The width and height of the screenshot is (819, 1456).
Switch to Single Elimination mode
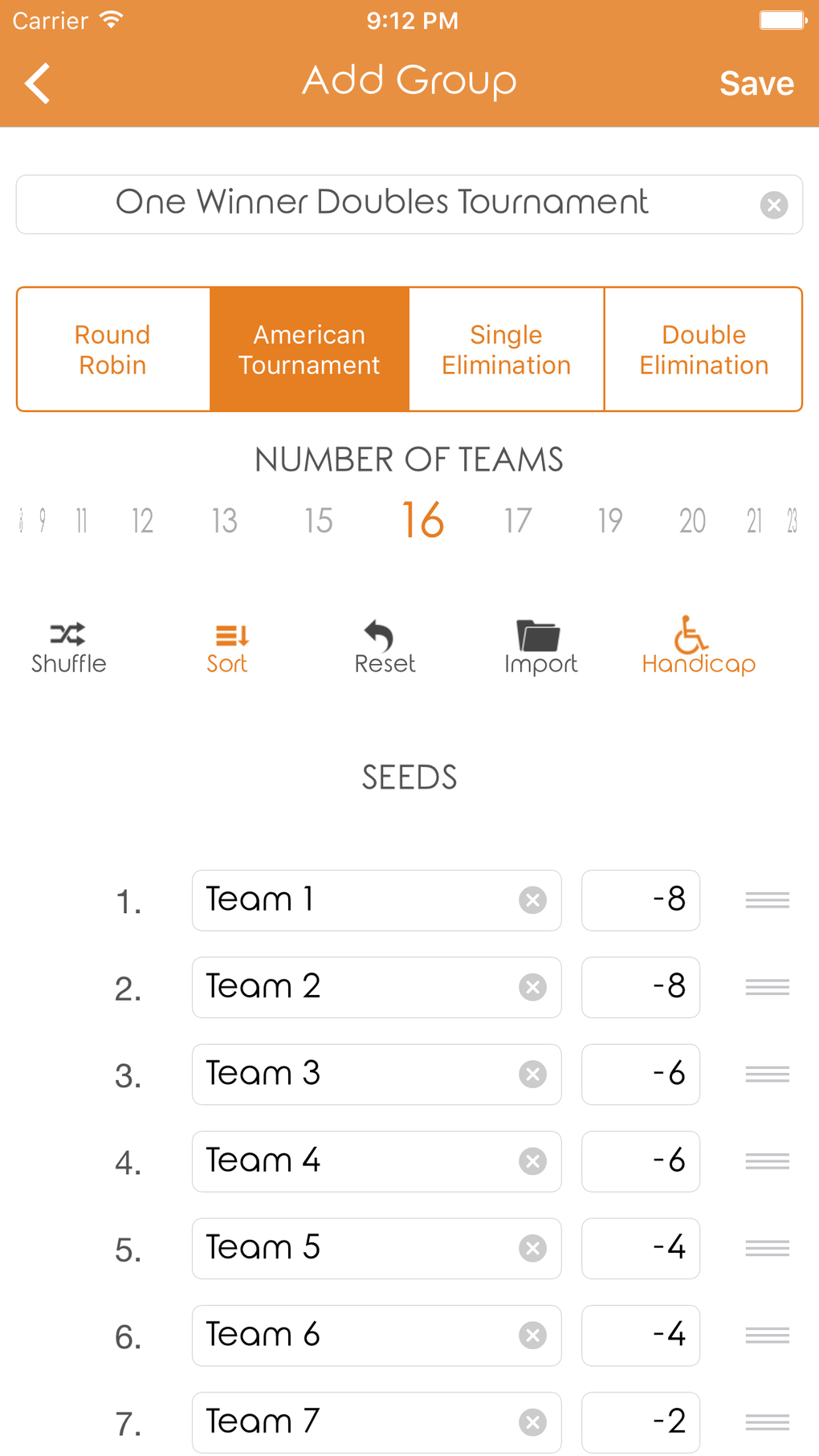(x=506, y=349)
